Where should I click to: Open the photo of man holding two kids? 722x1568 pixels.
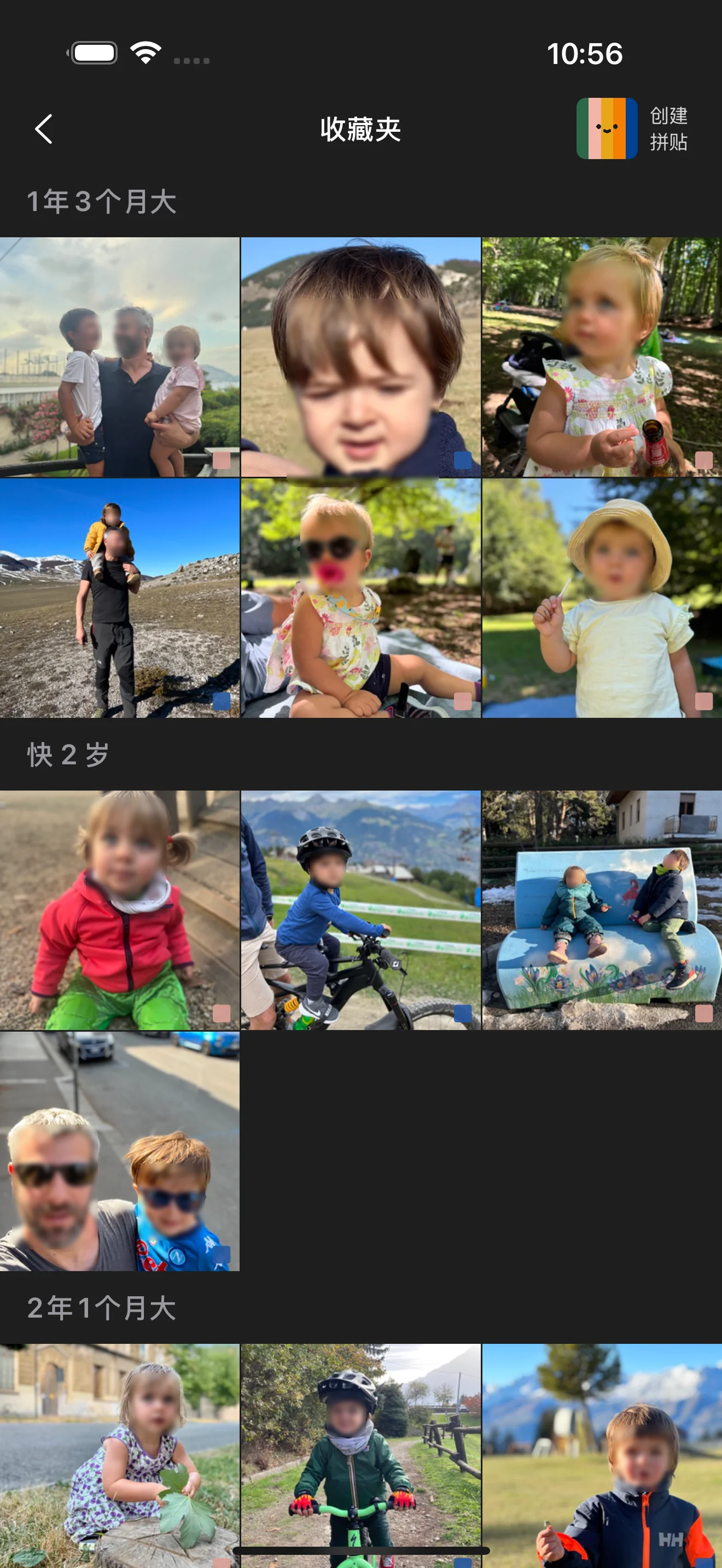click(x=119, y=356)
